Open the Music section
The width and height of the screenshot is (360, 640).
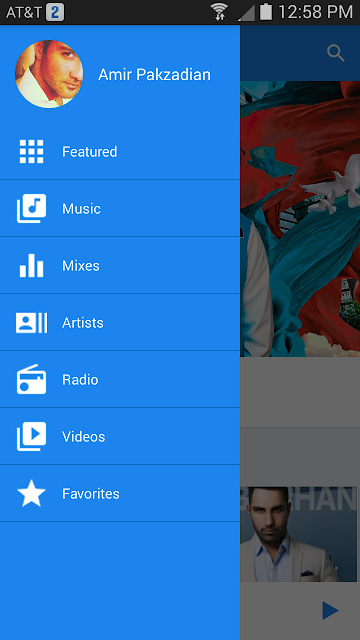tap(120, 208)
